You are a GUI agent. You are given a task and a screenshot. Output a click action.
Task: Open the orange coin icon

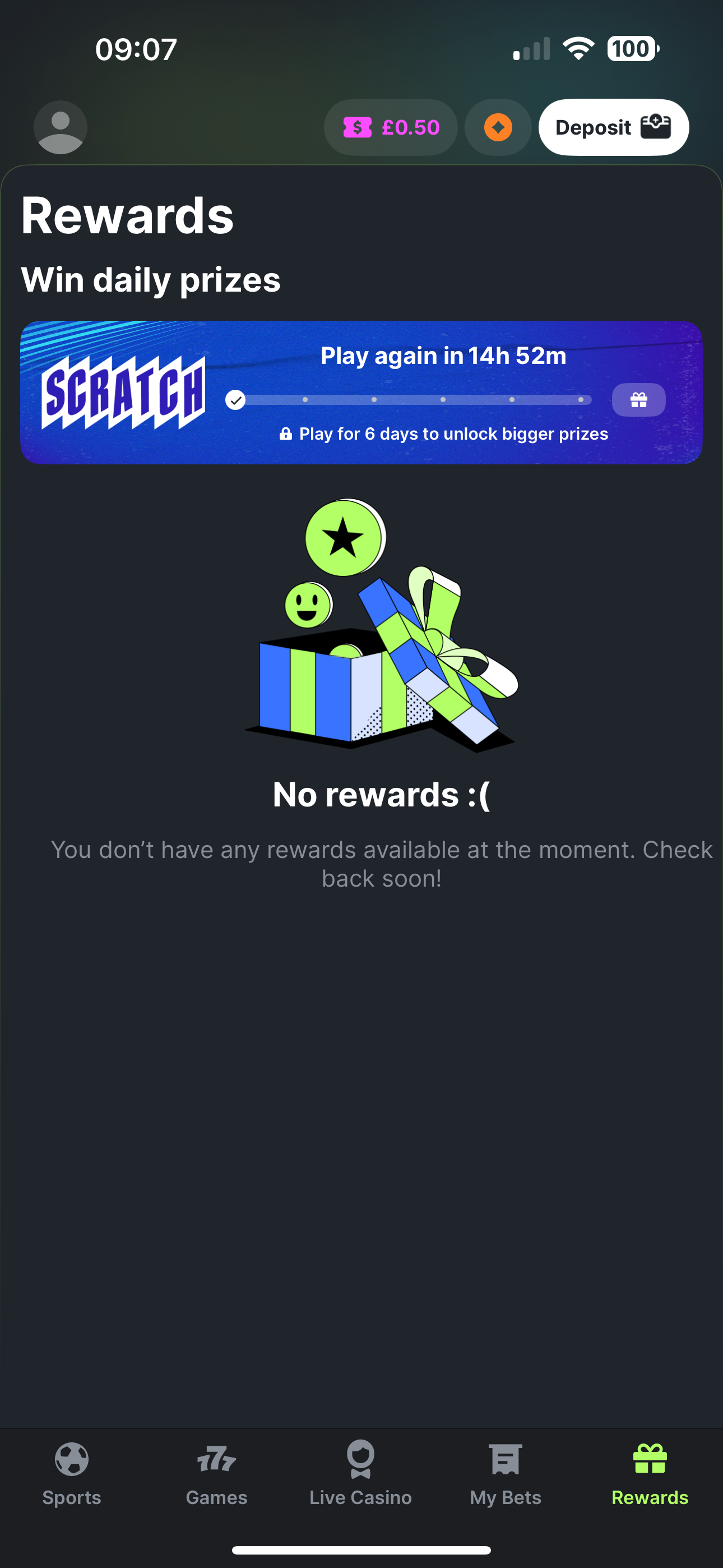498,127
